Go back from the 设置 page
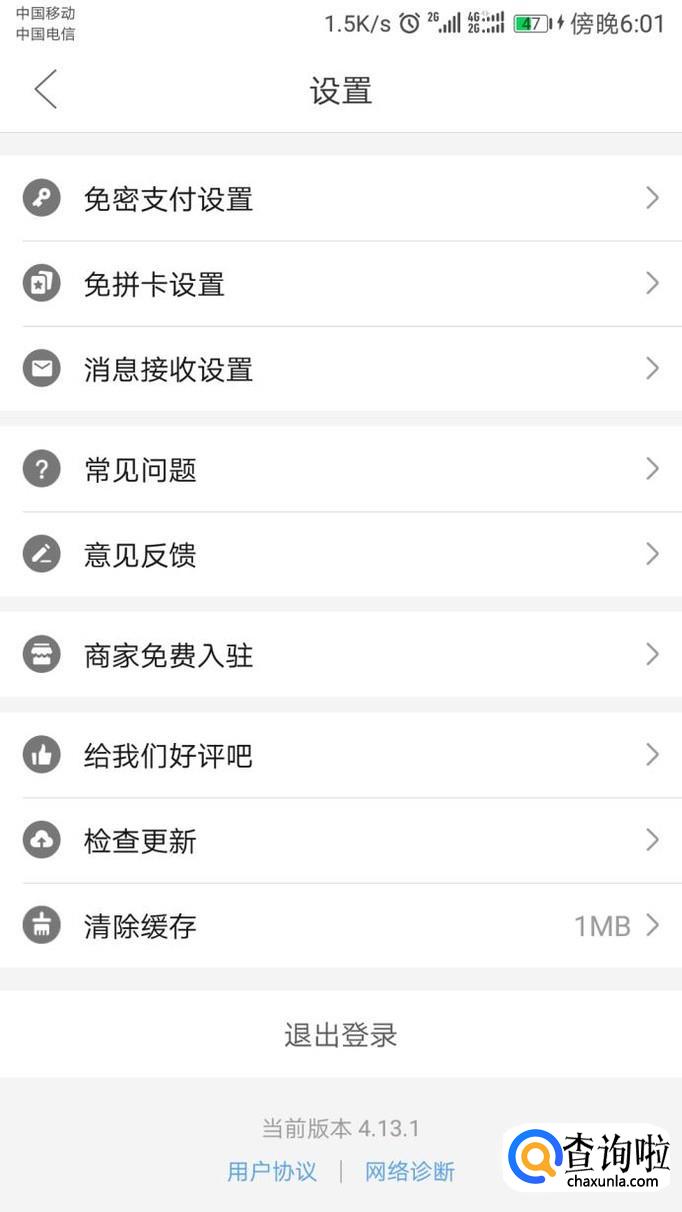Screen dimensions: 682x1212 coord(46,90)
